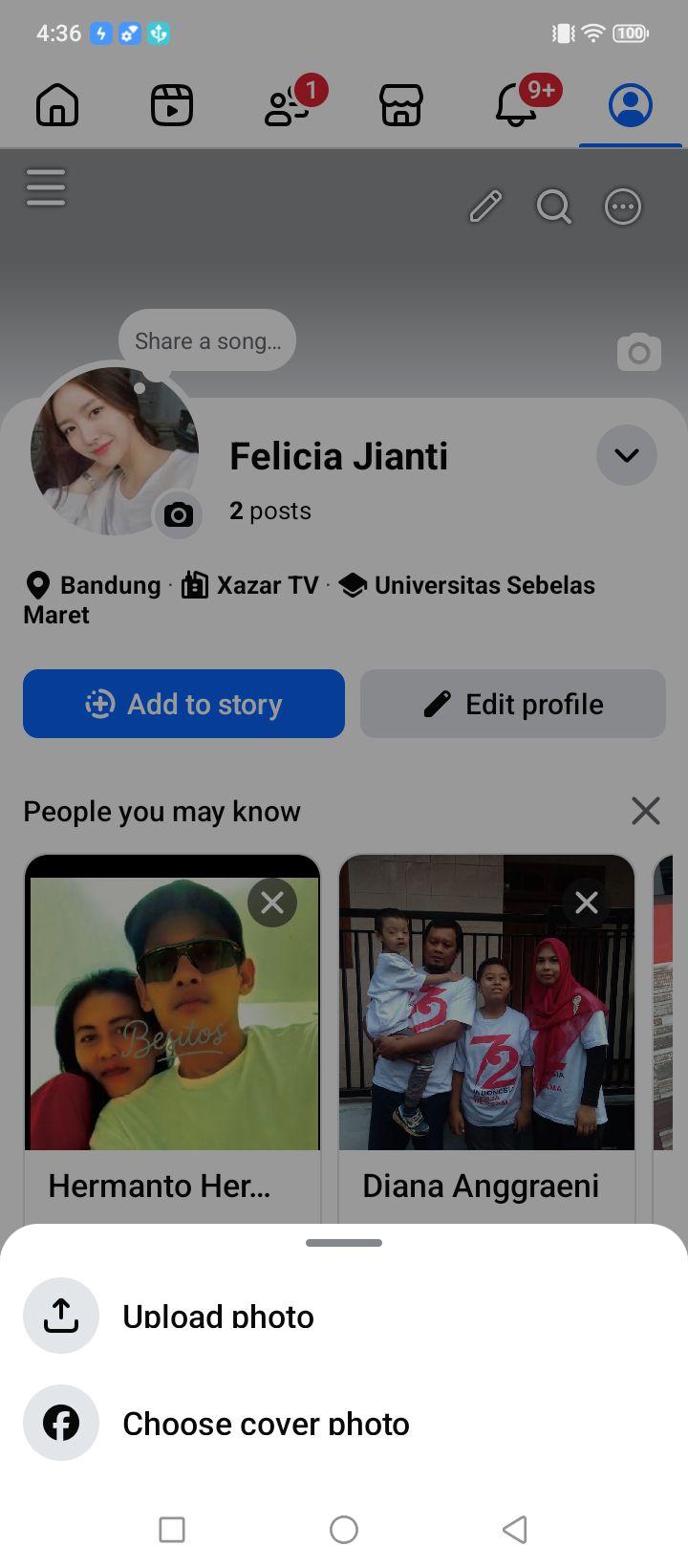Open the Reels video tab

coord(172,104)
